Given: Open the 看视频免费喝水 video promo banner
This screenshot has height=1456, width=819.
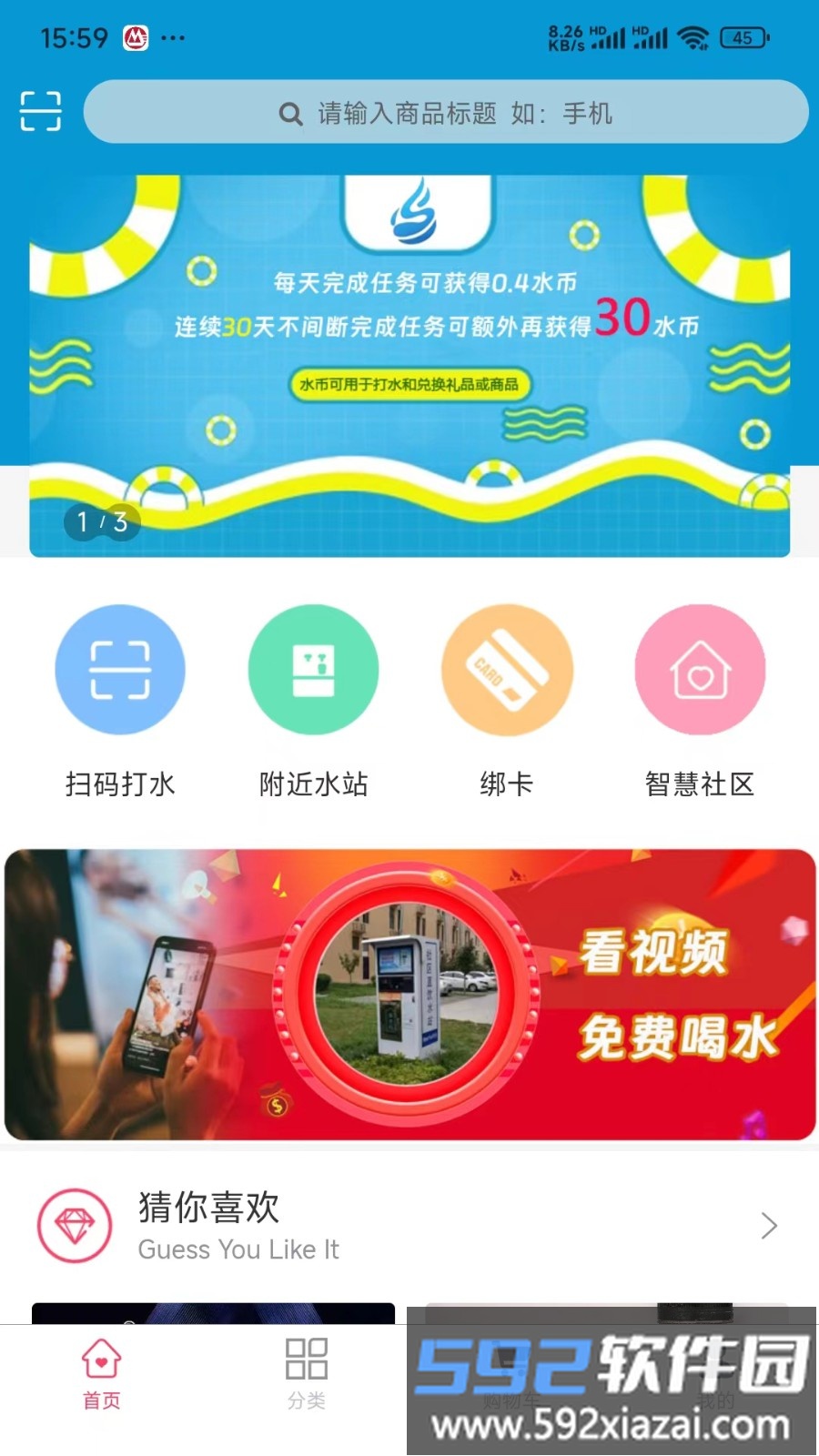Looking at the screenshot, I should tap(409, 992).
